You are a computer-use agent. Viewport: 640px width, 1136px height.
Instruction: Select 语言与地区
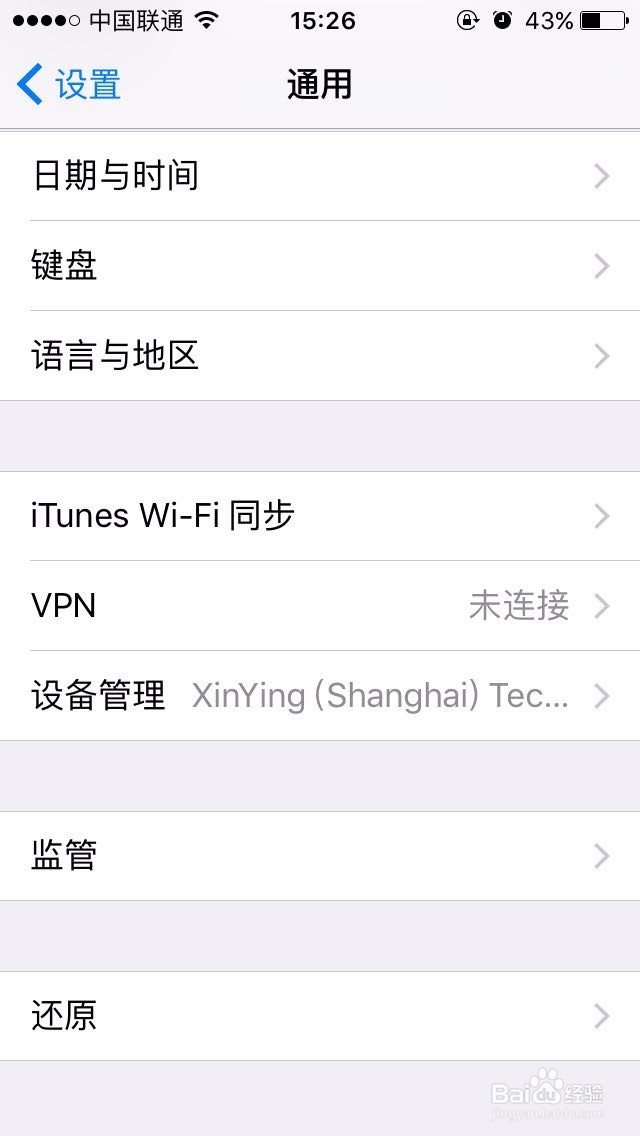320,356
